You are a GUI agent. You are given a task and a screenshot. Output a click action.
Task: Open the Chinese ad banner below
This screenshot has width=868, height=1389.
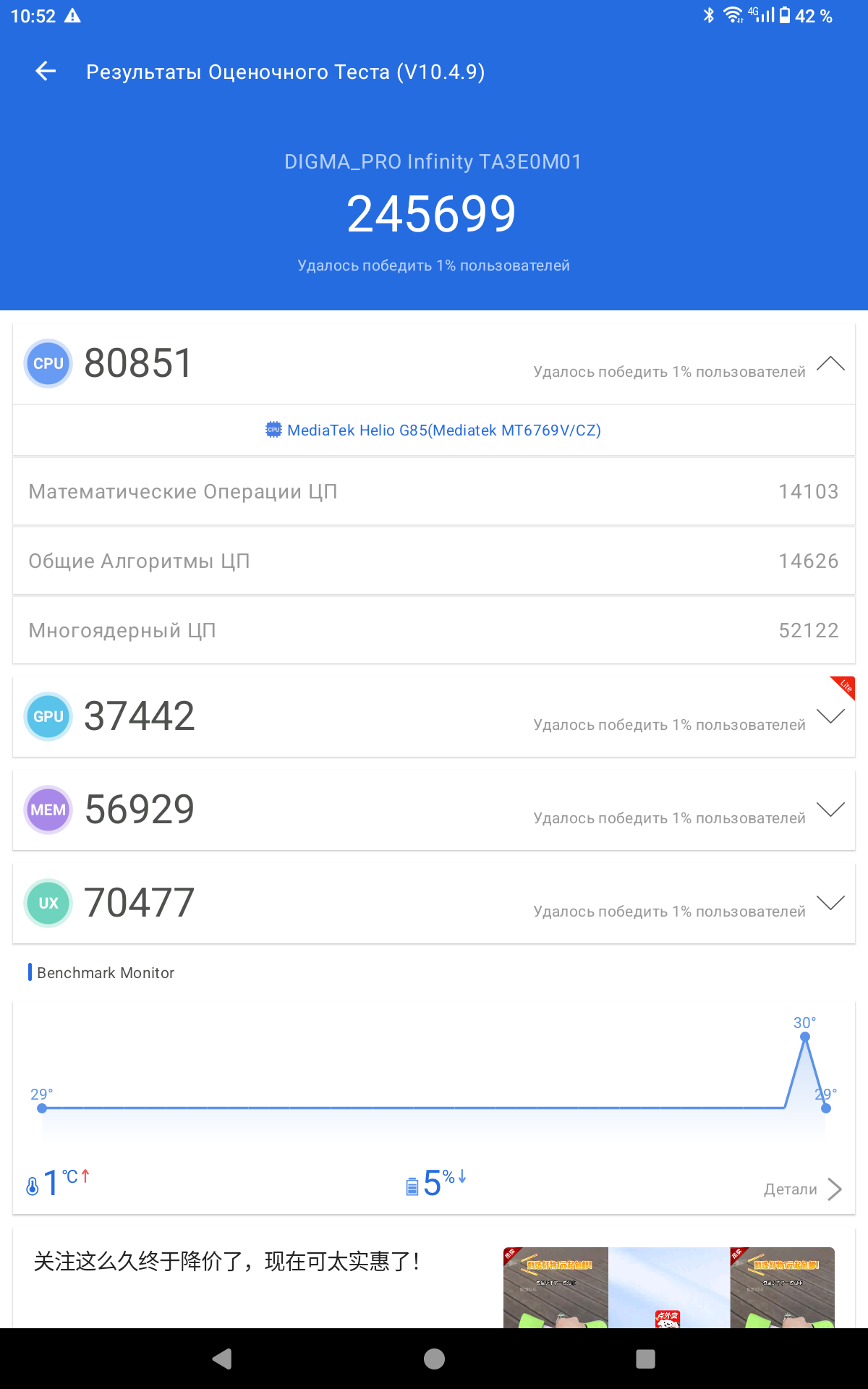pos(434,1280)
